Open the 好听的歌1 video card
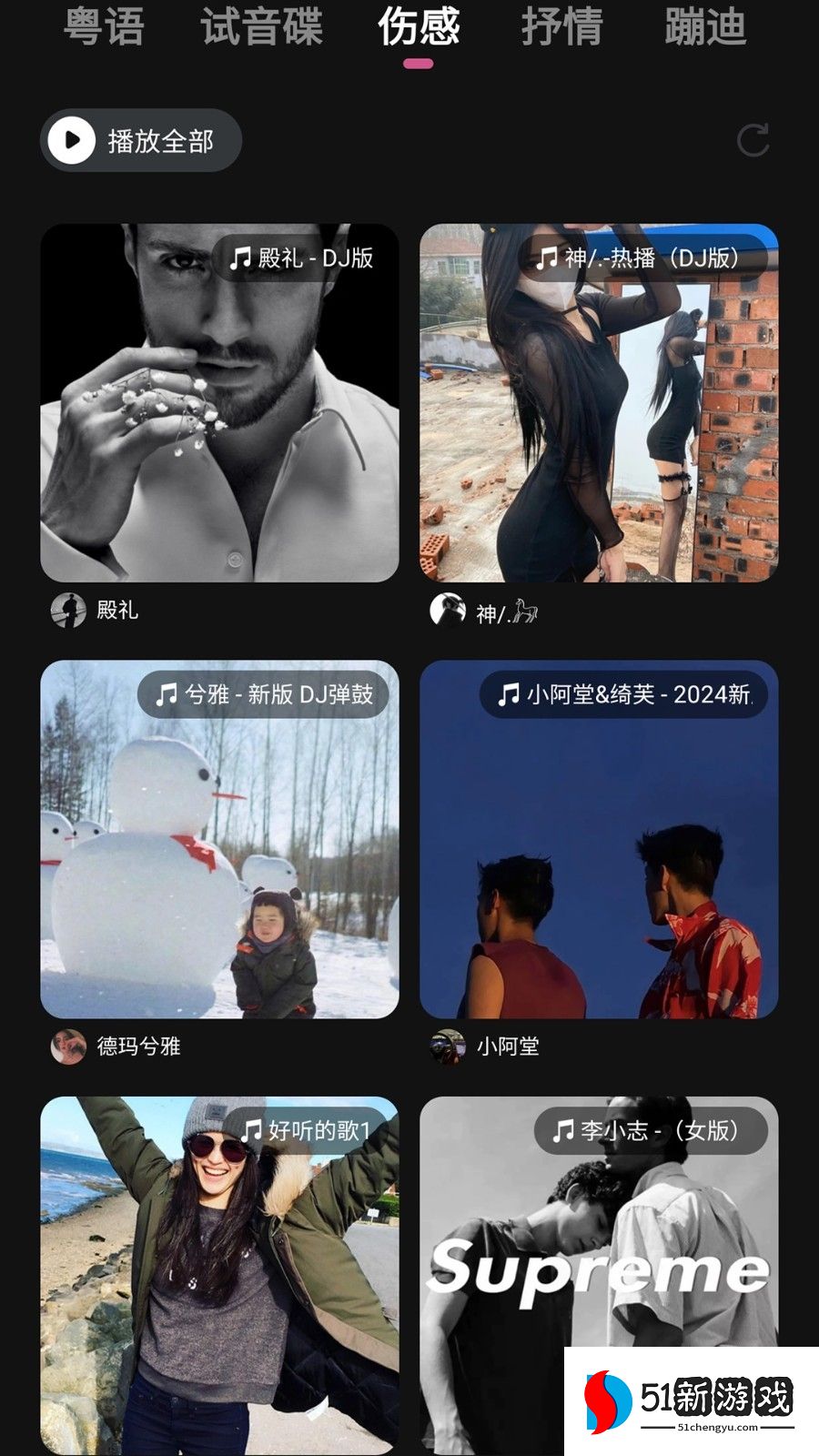 pos(219,1274)
